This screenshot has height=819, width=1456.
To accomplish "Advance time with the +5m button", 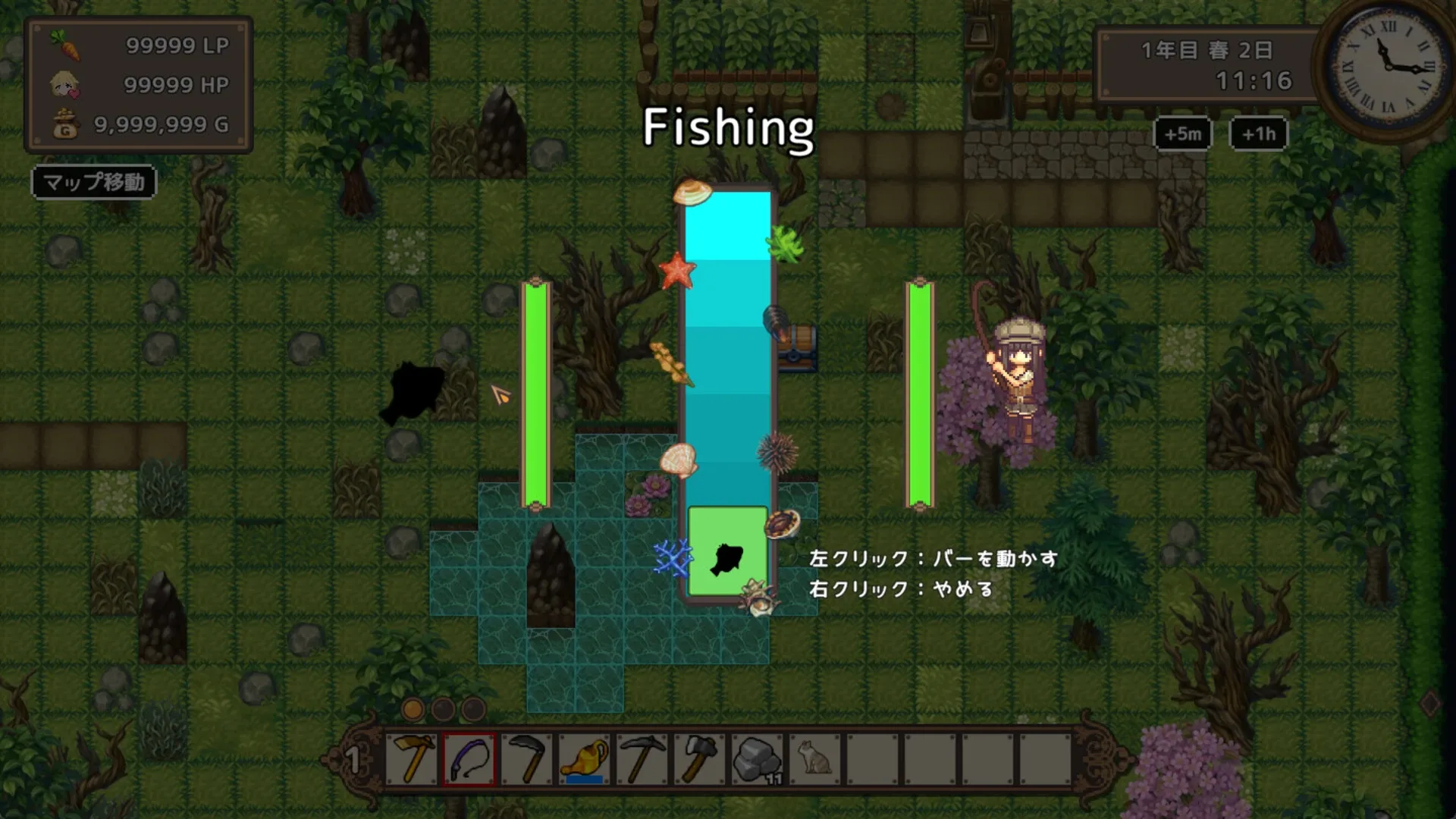I will pos(1182,134).
